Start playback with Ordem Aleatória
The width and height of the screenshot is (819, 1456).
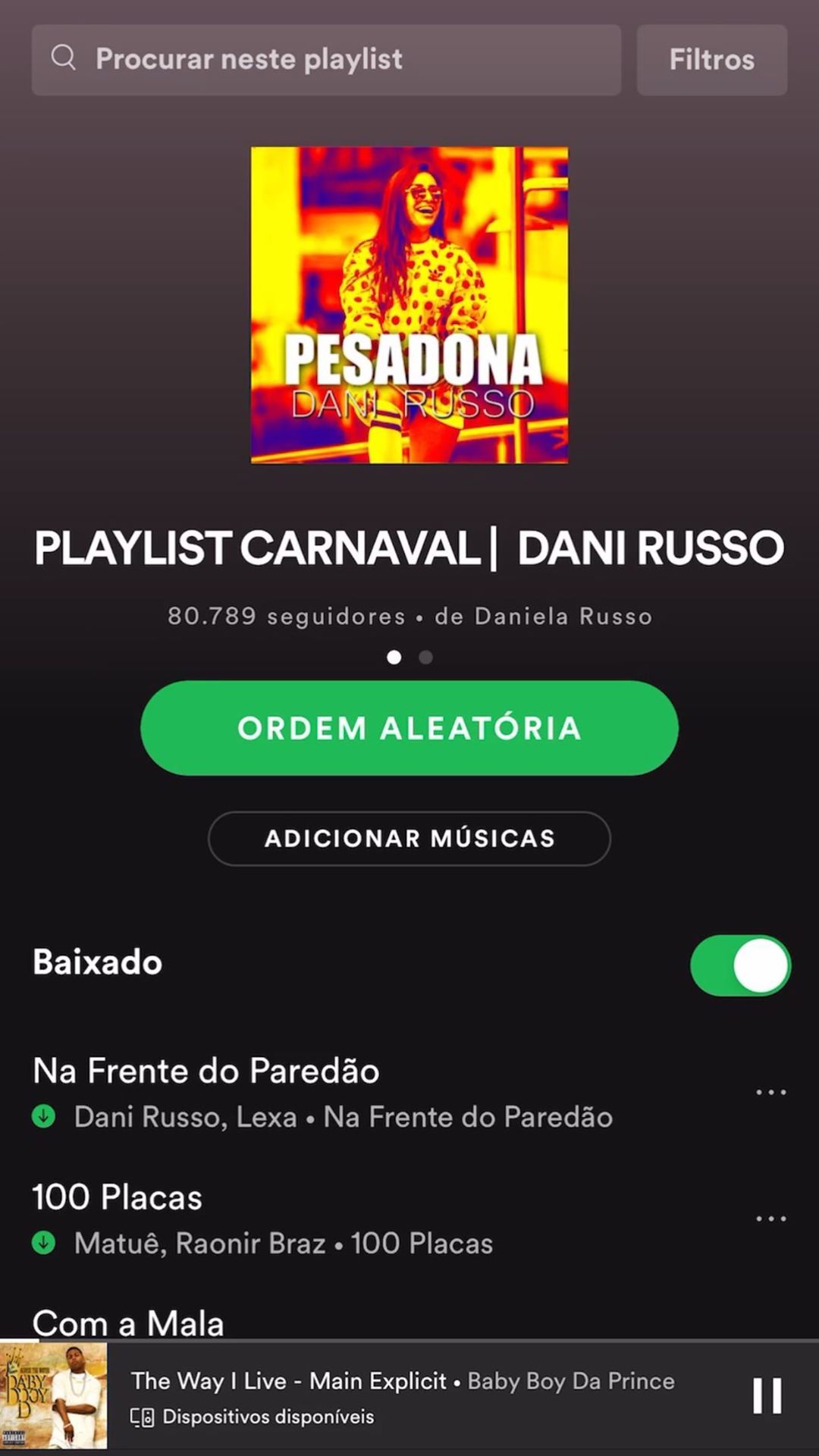(409, 728)
